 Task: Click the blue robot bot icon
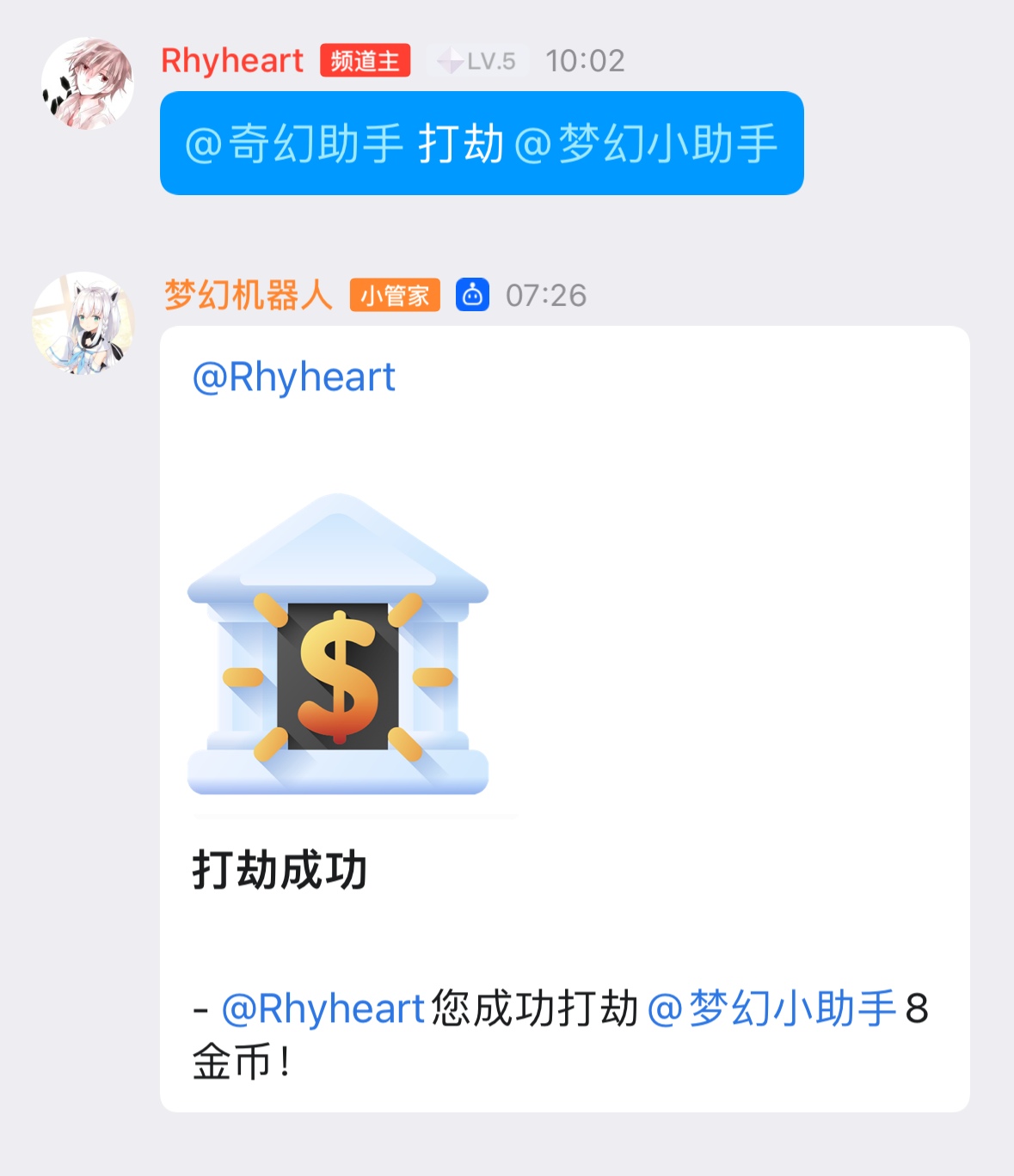[x=471, y=296]
